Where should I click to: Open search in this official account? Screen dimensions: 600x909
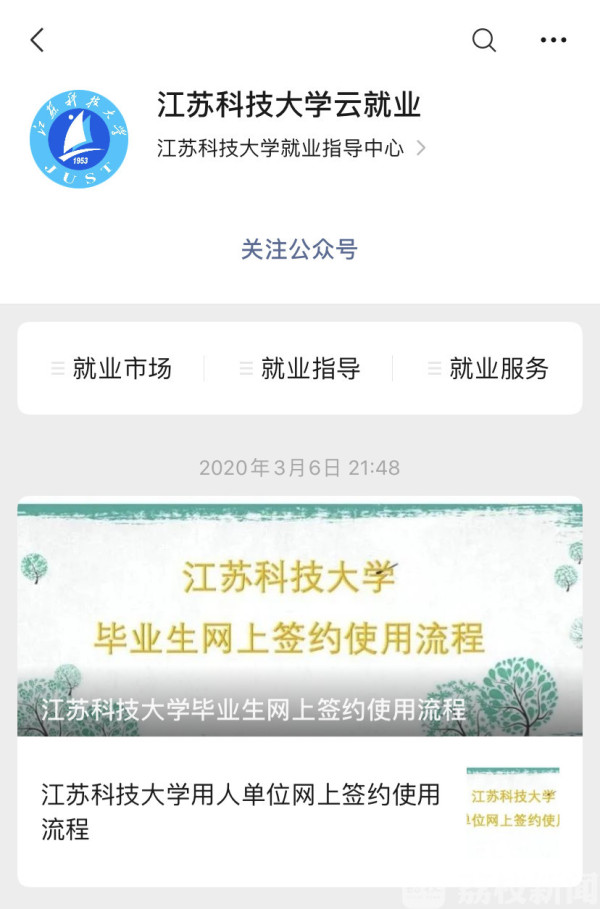484,40
